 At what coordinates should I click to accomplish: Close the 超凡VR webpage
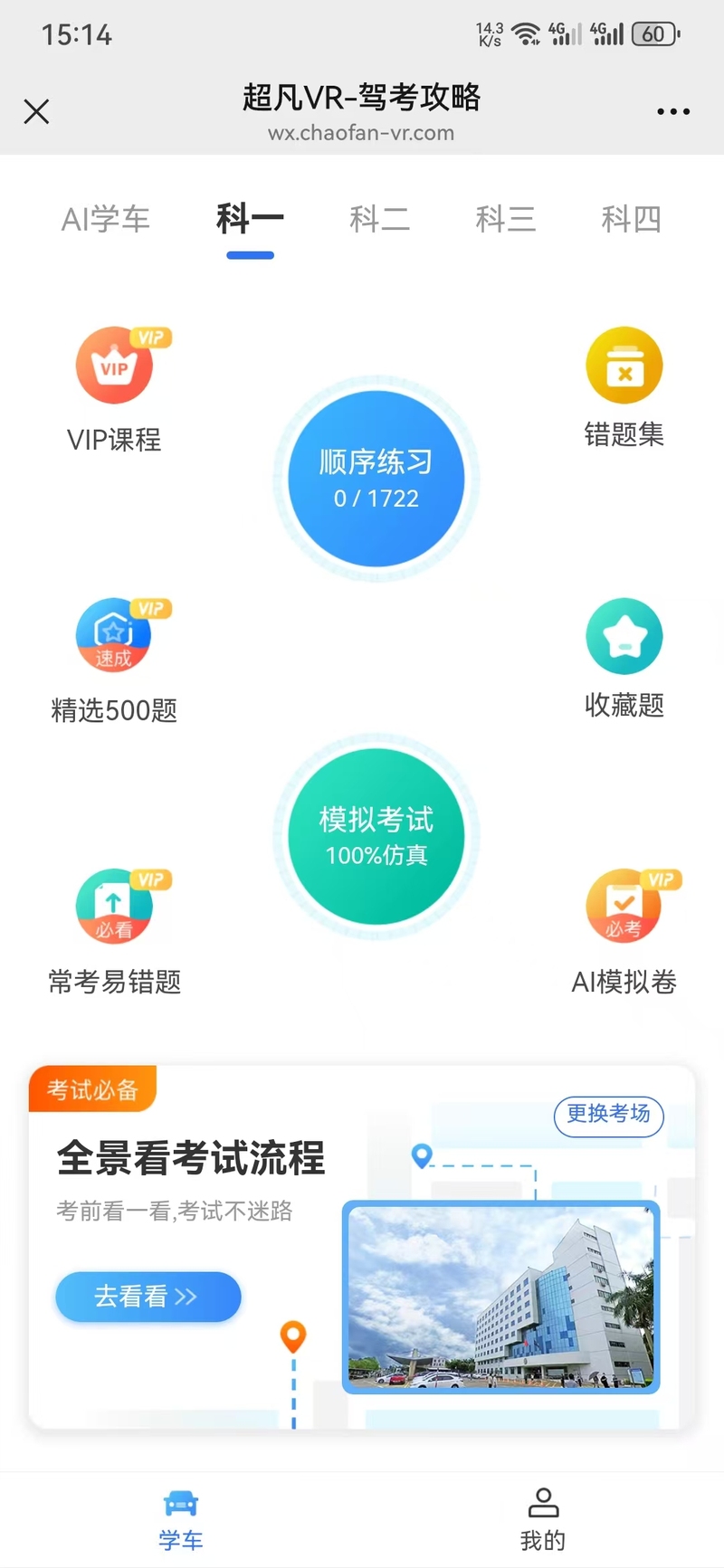pos(37,111)
